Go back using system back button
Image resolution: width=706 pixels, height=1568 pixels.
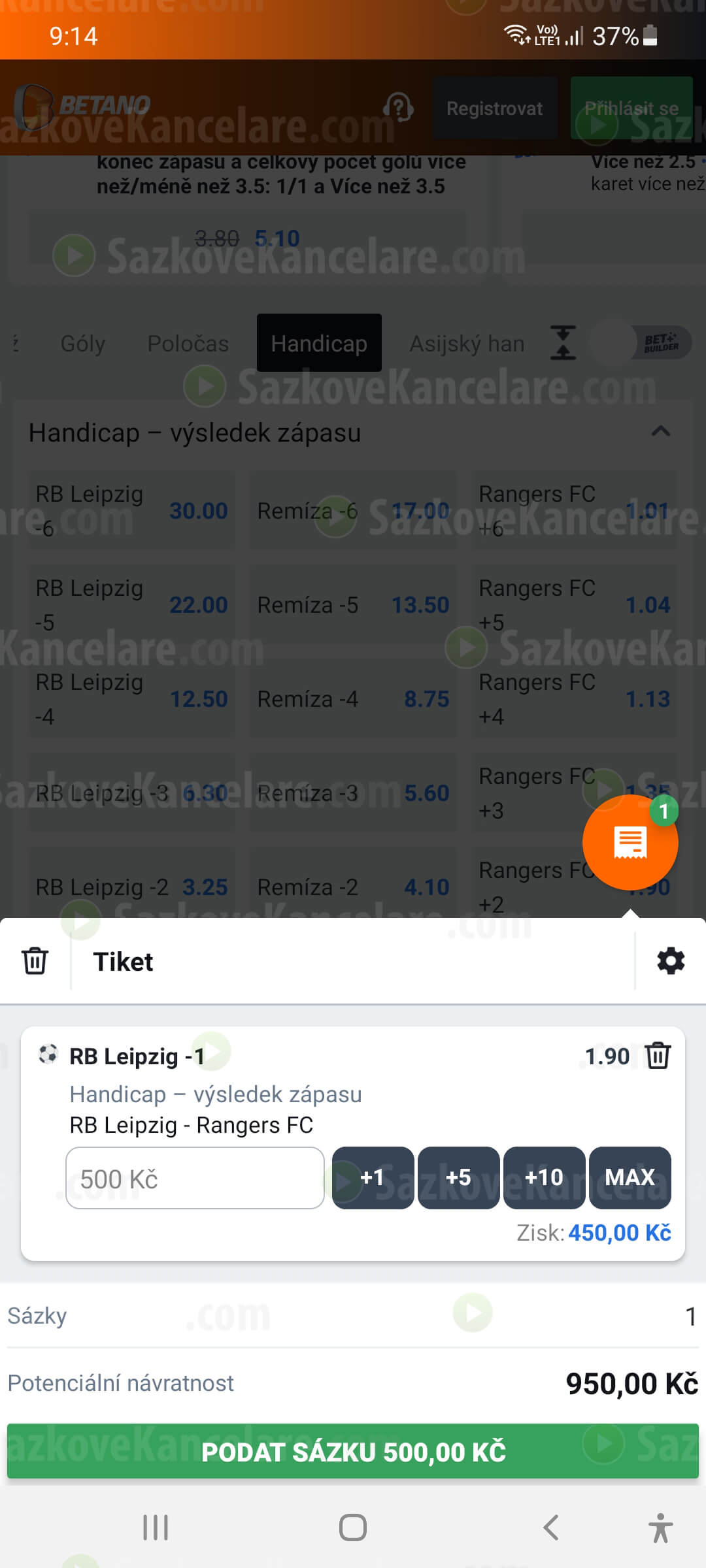coord(551,1527)
